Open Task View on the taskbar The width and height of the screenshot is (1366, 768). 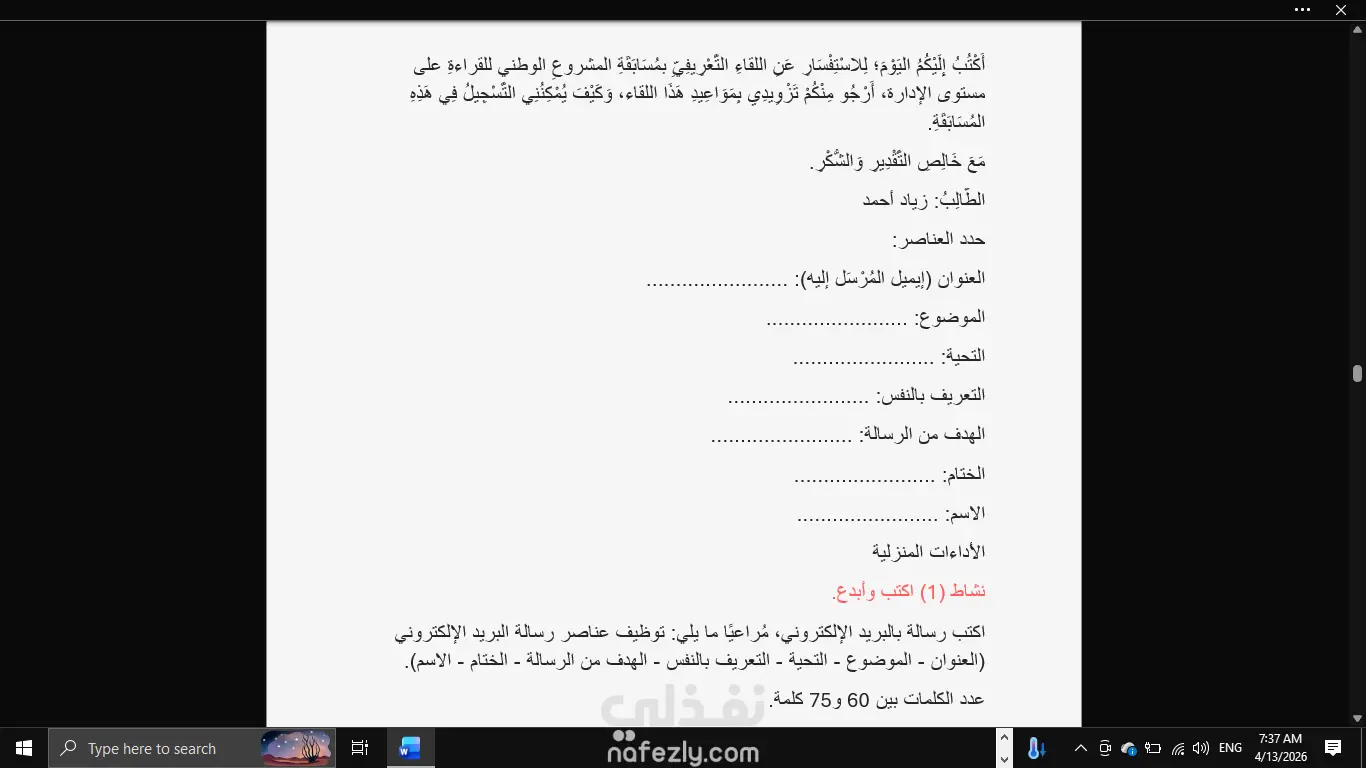coord(360,748)
